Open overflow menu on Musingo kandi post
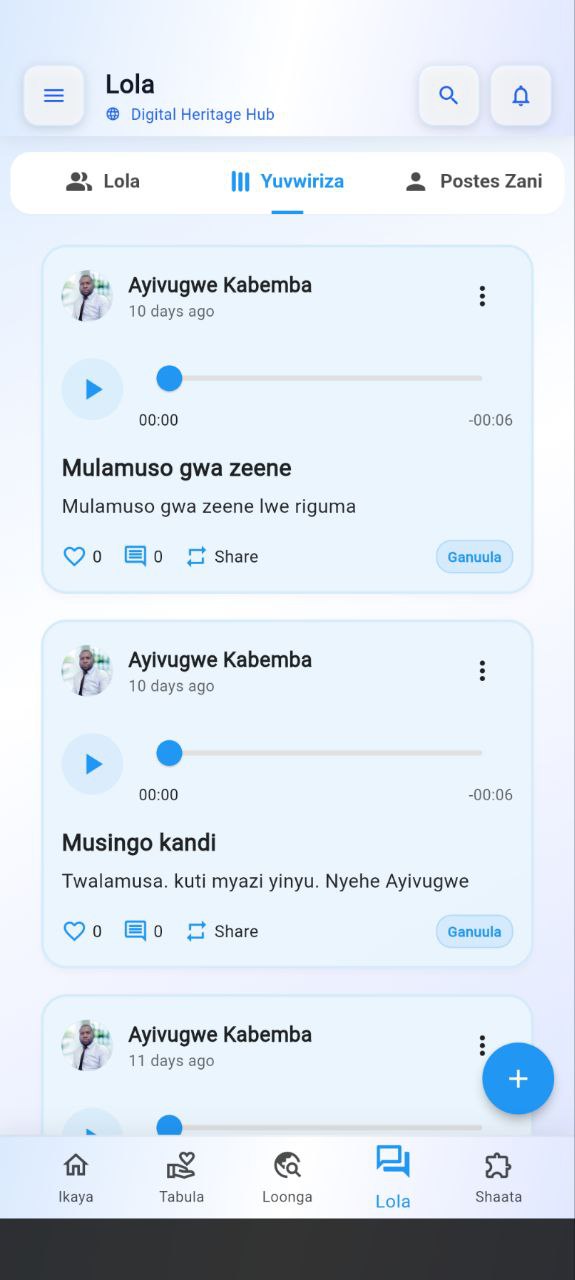The image size is (575, 1280). pos(482,671)
